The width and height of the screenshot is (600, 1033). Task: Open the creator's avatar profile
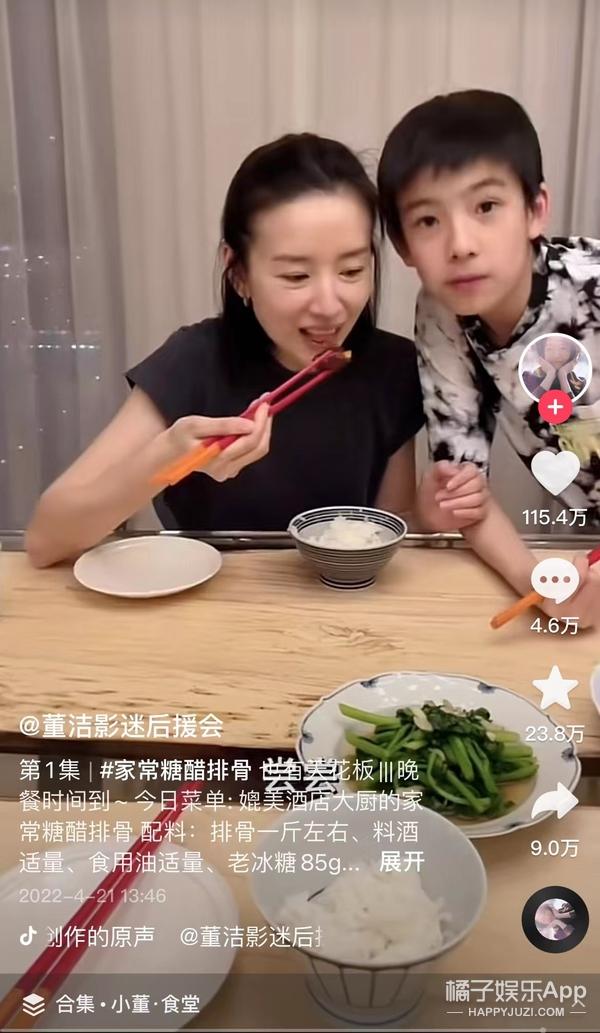(x=555, y=366)
